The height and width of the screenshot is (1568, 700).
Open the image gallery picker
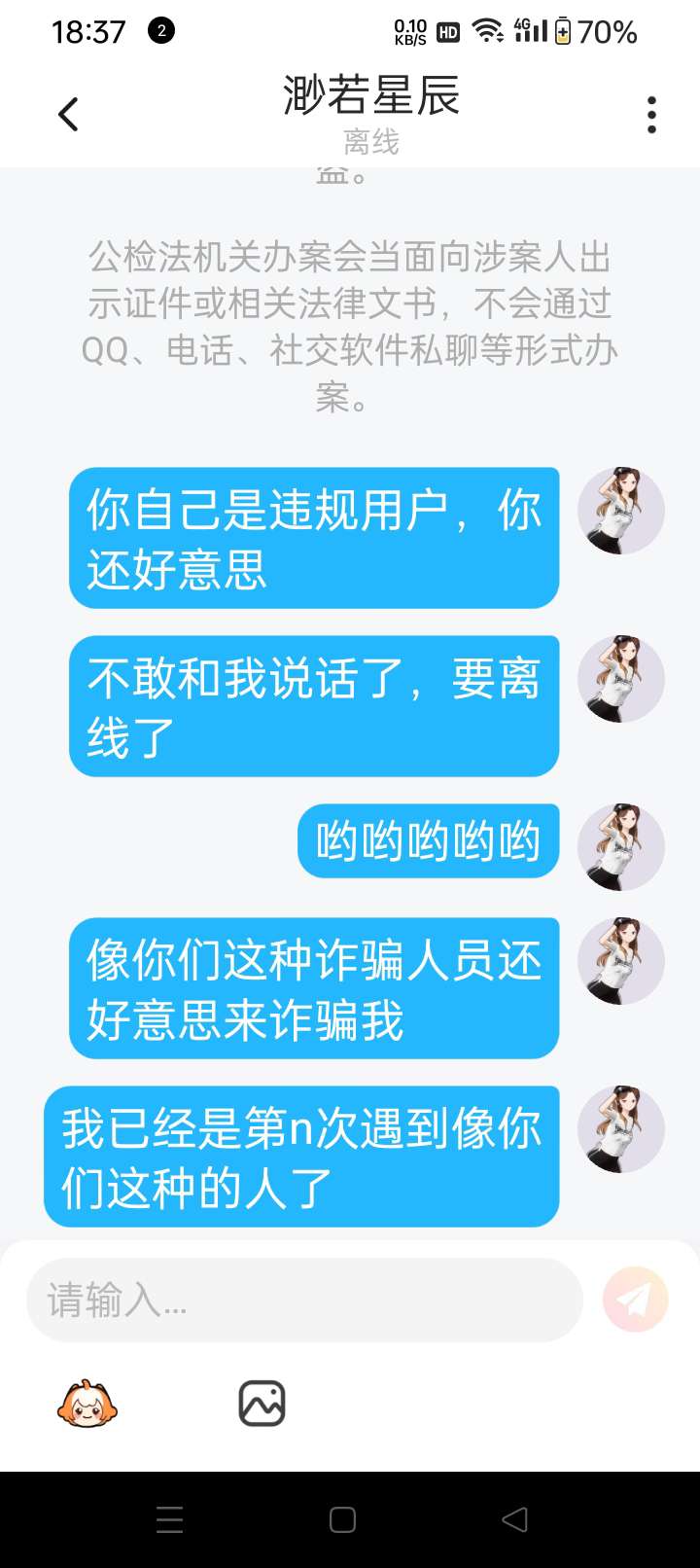point(262,1404)
